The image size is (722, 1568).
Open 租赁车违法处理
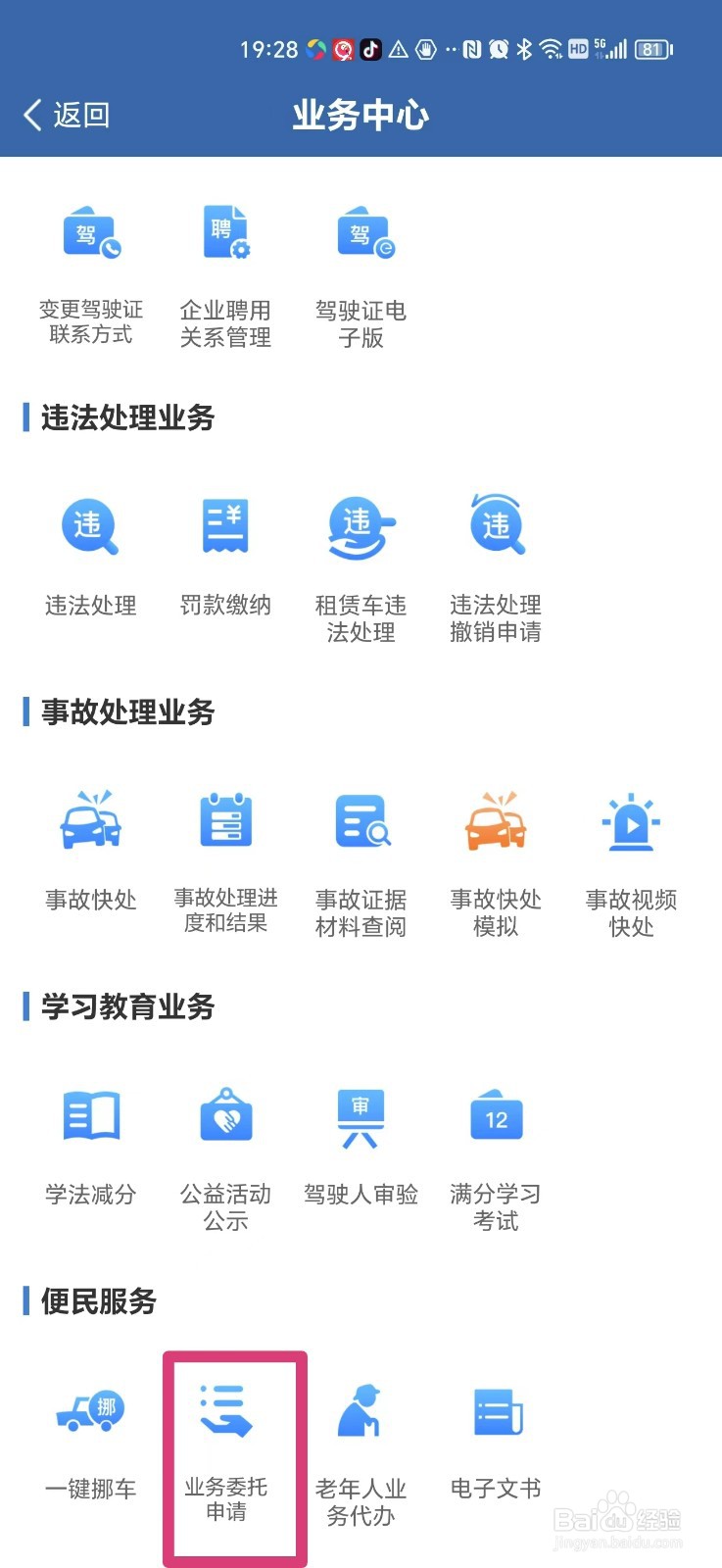361,568
